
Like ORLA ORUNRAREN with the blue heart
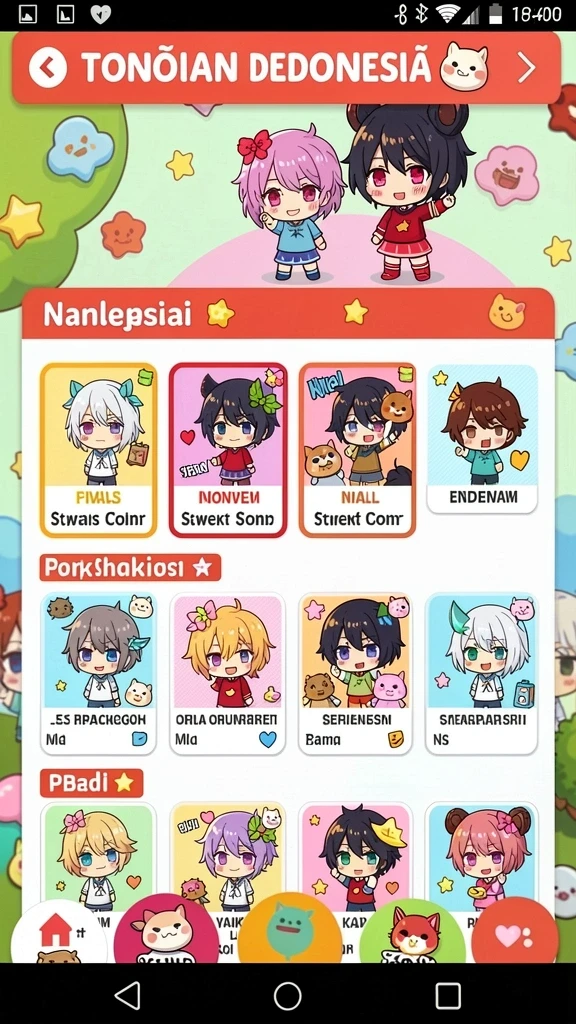[x=267, y=739]
